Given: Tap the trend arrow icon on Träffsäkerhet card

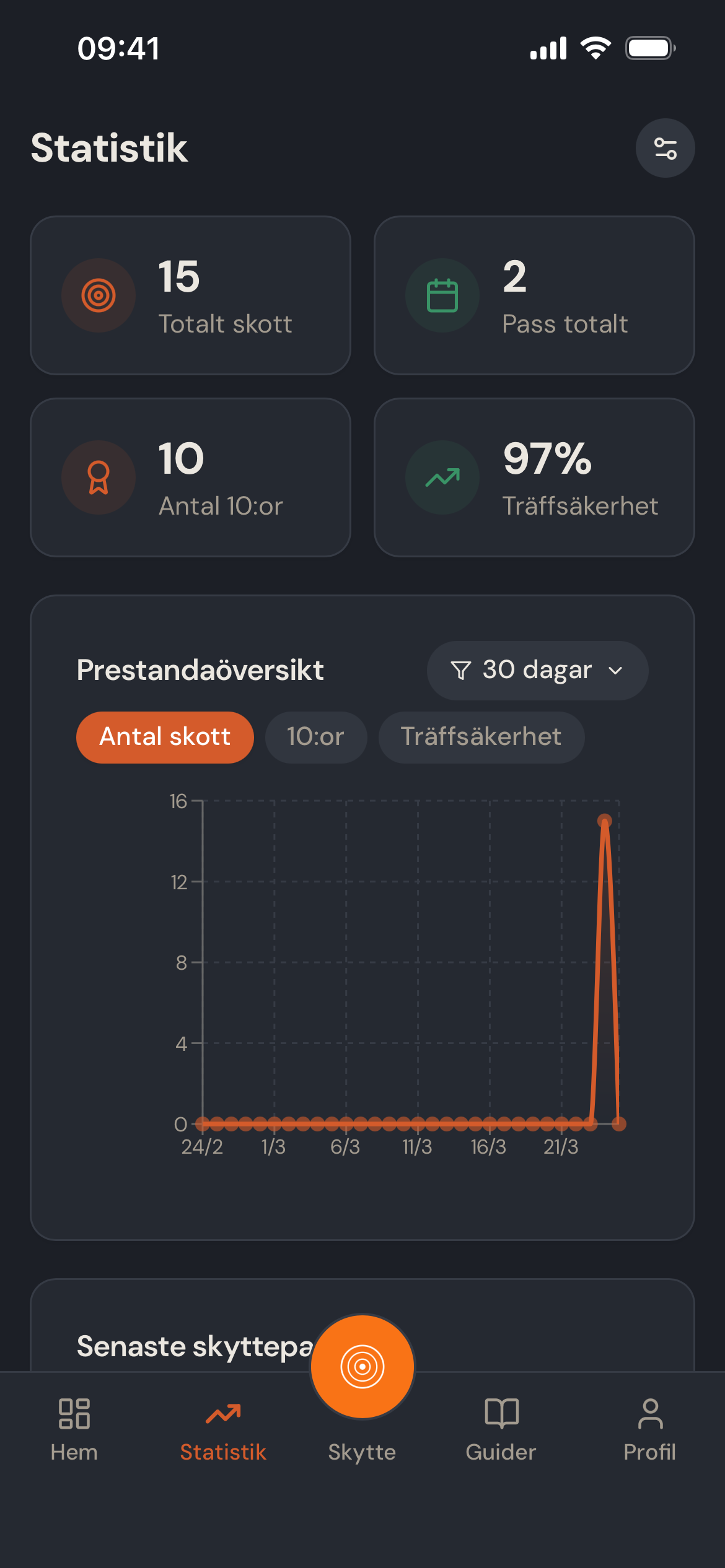Looking at the screenshot, I should (x=442, y=477).
